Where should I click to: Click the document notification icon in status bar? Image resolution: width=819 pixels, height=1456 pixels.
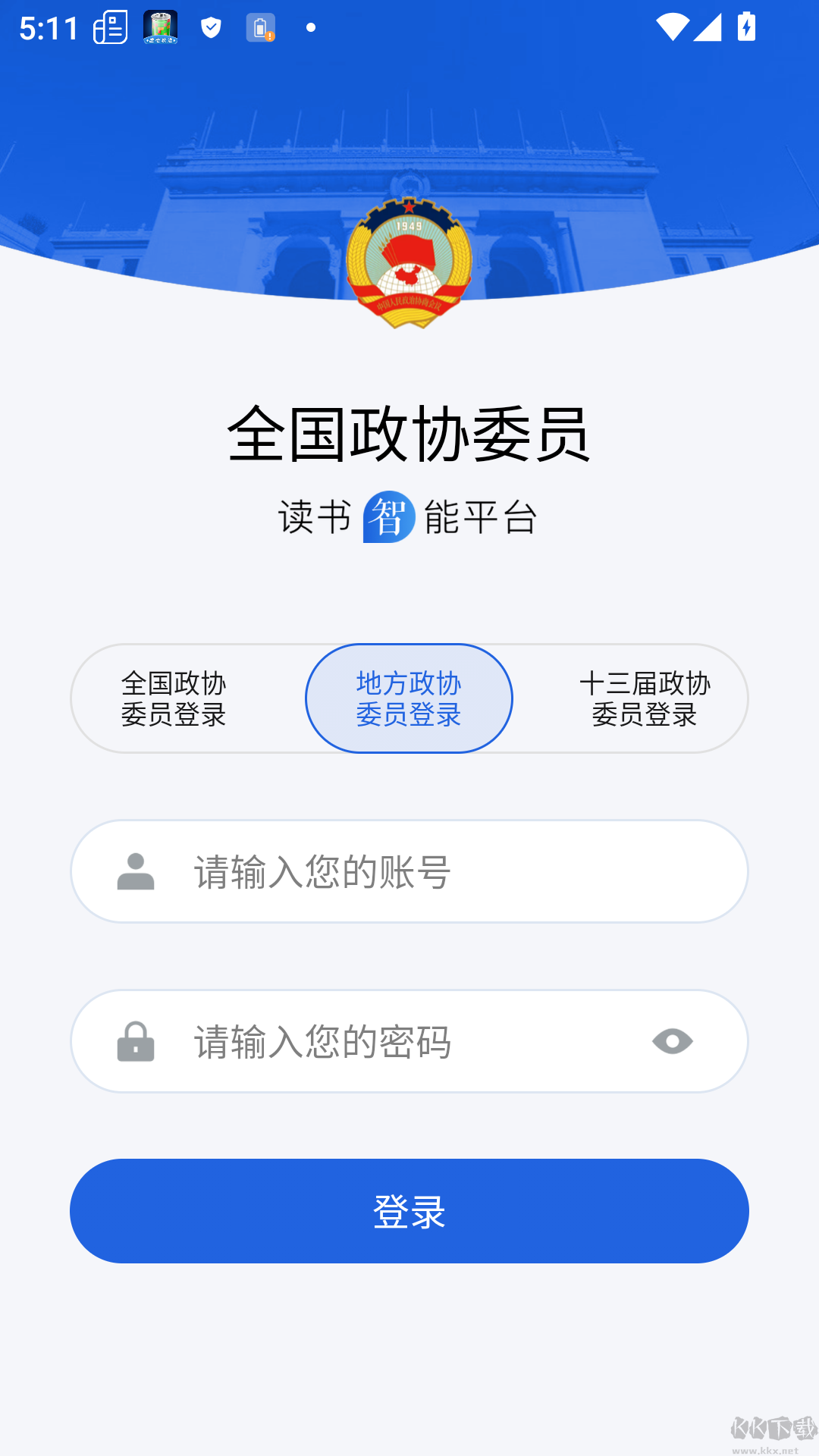(110, 27)
